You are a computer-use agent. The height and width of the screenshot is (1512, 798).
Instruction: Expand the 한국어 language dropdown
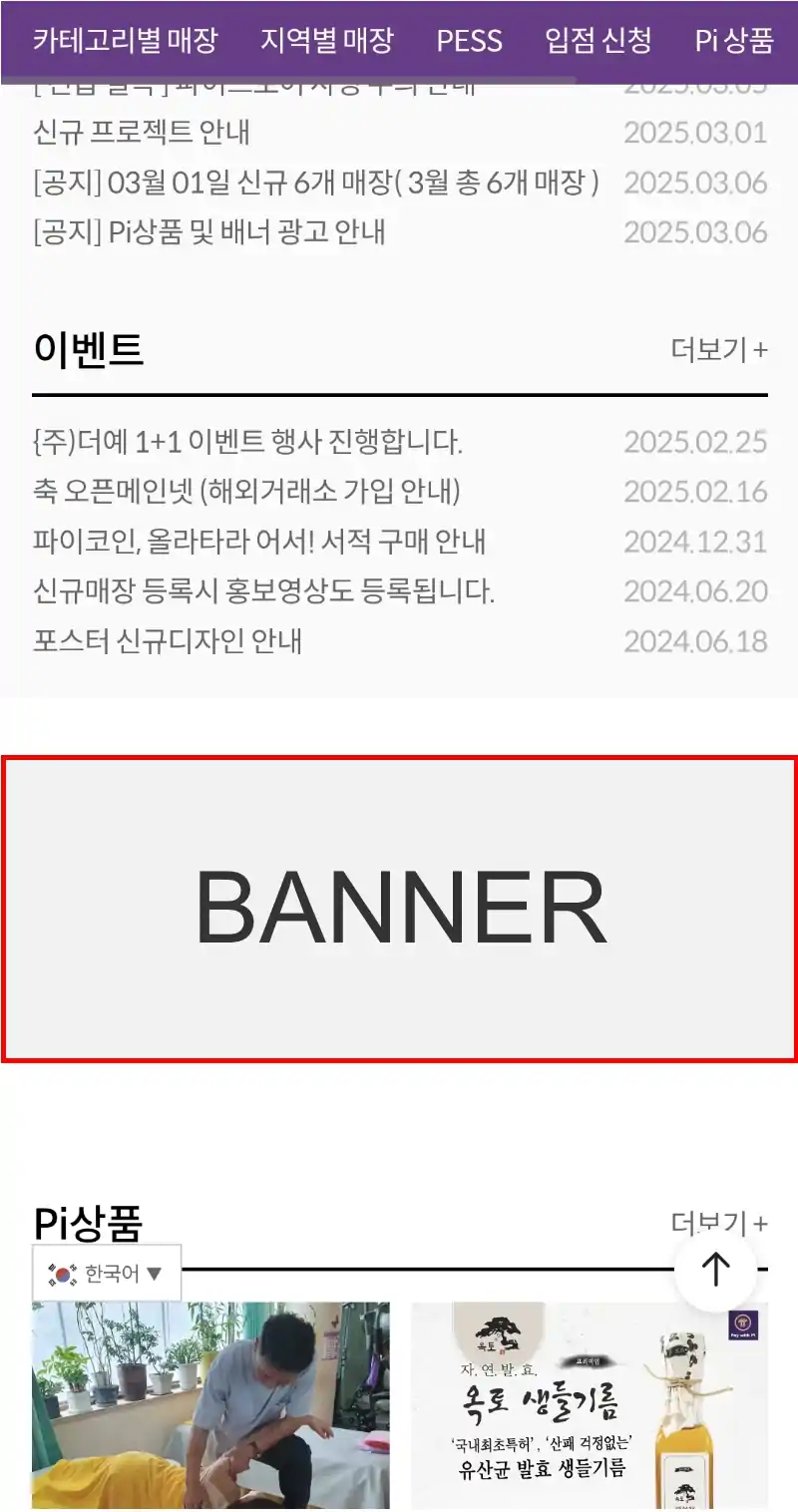[107, 1273]
